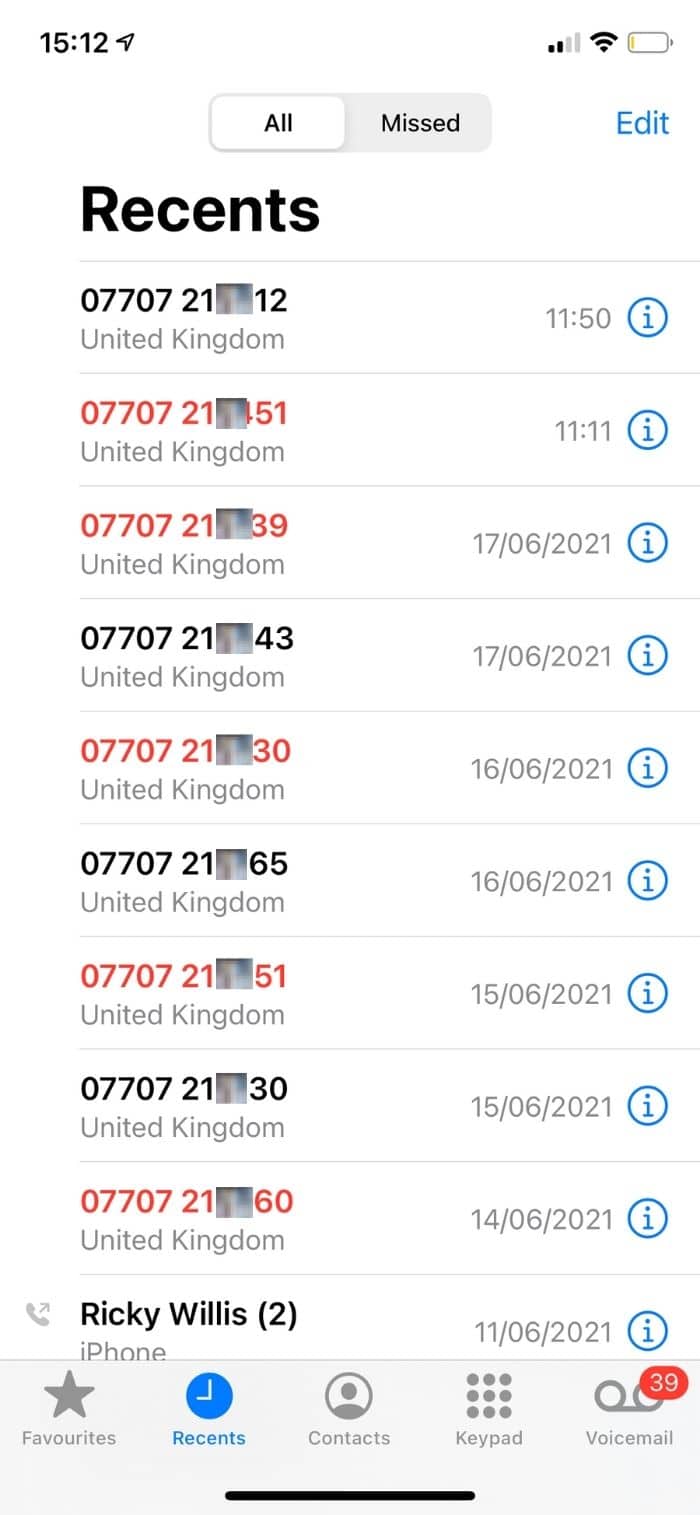Open Voicemail with 39 messages
The image size is (700, 1515).
tap(630, 1409)
